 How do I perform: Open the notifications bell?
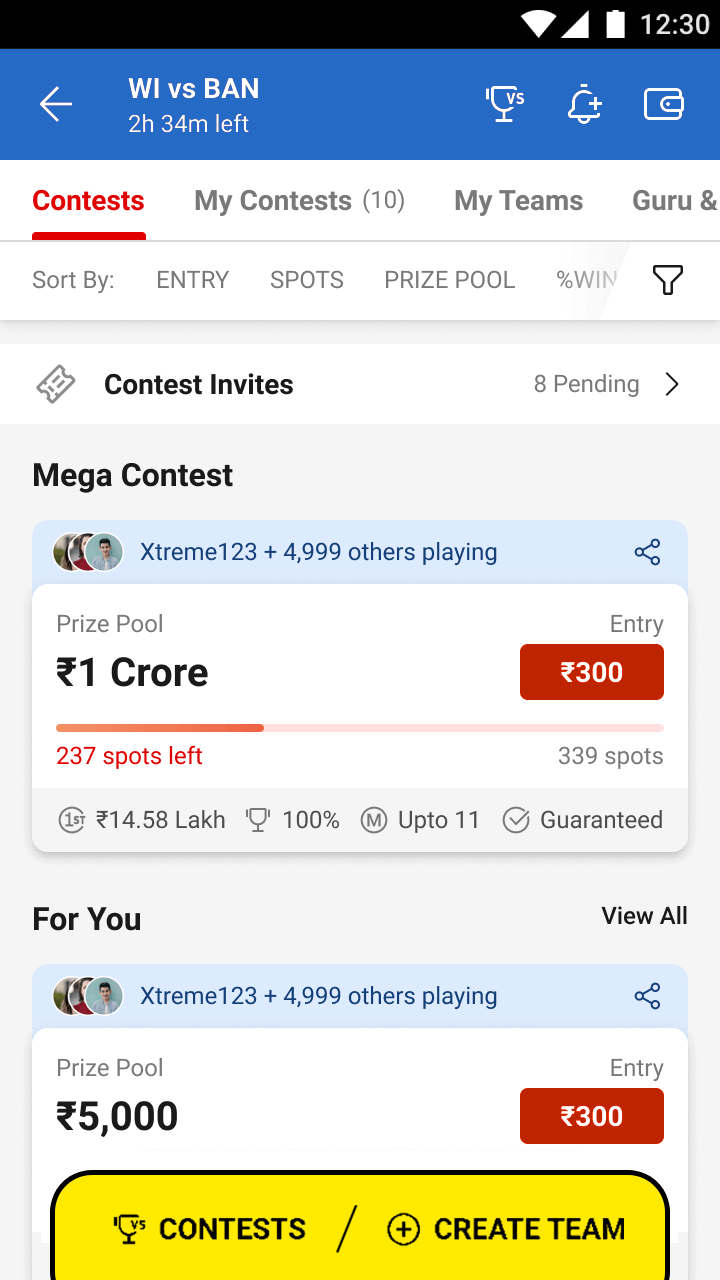coord(584,104)
